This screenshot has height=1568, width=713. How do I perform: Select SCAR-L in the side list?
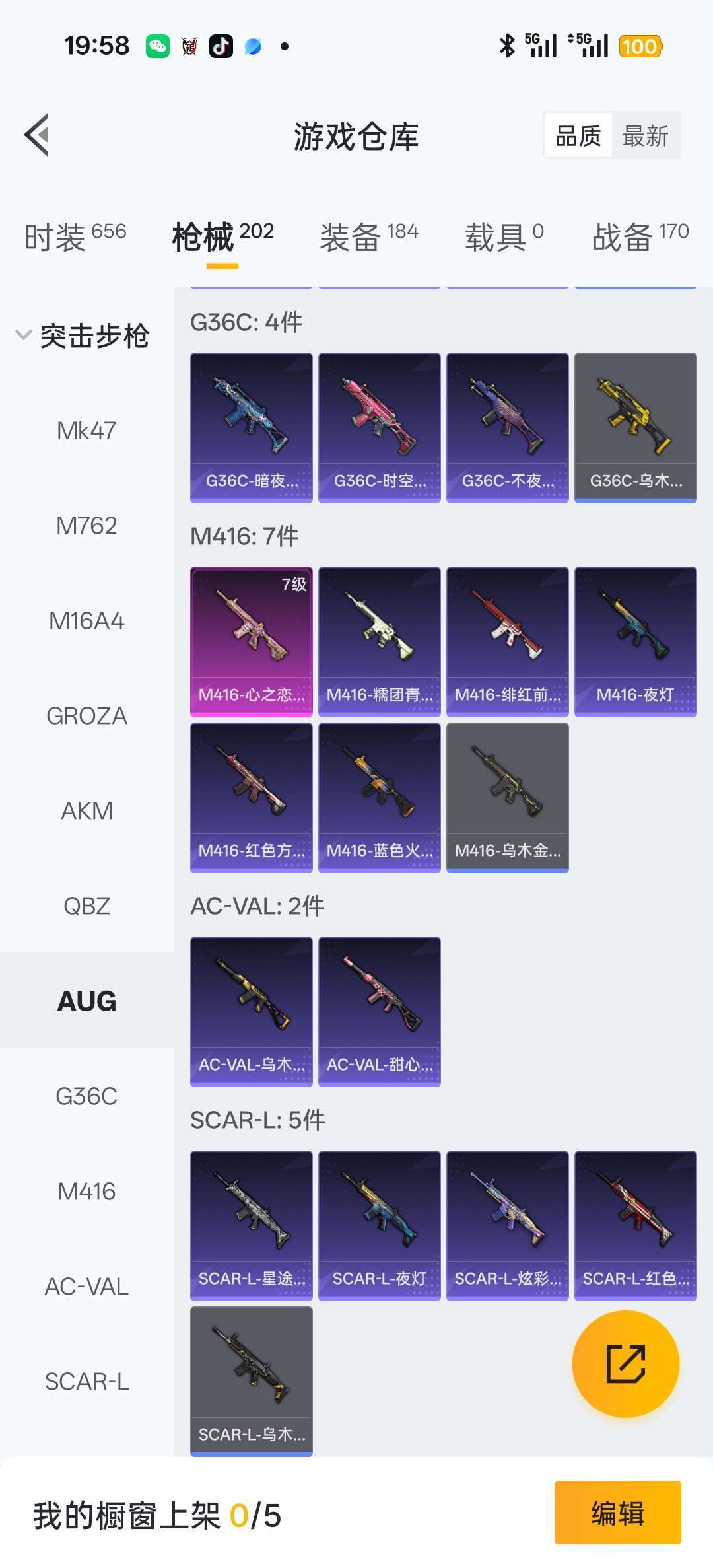coord(86,1382)
